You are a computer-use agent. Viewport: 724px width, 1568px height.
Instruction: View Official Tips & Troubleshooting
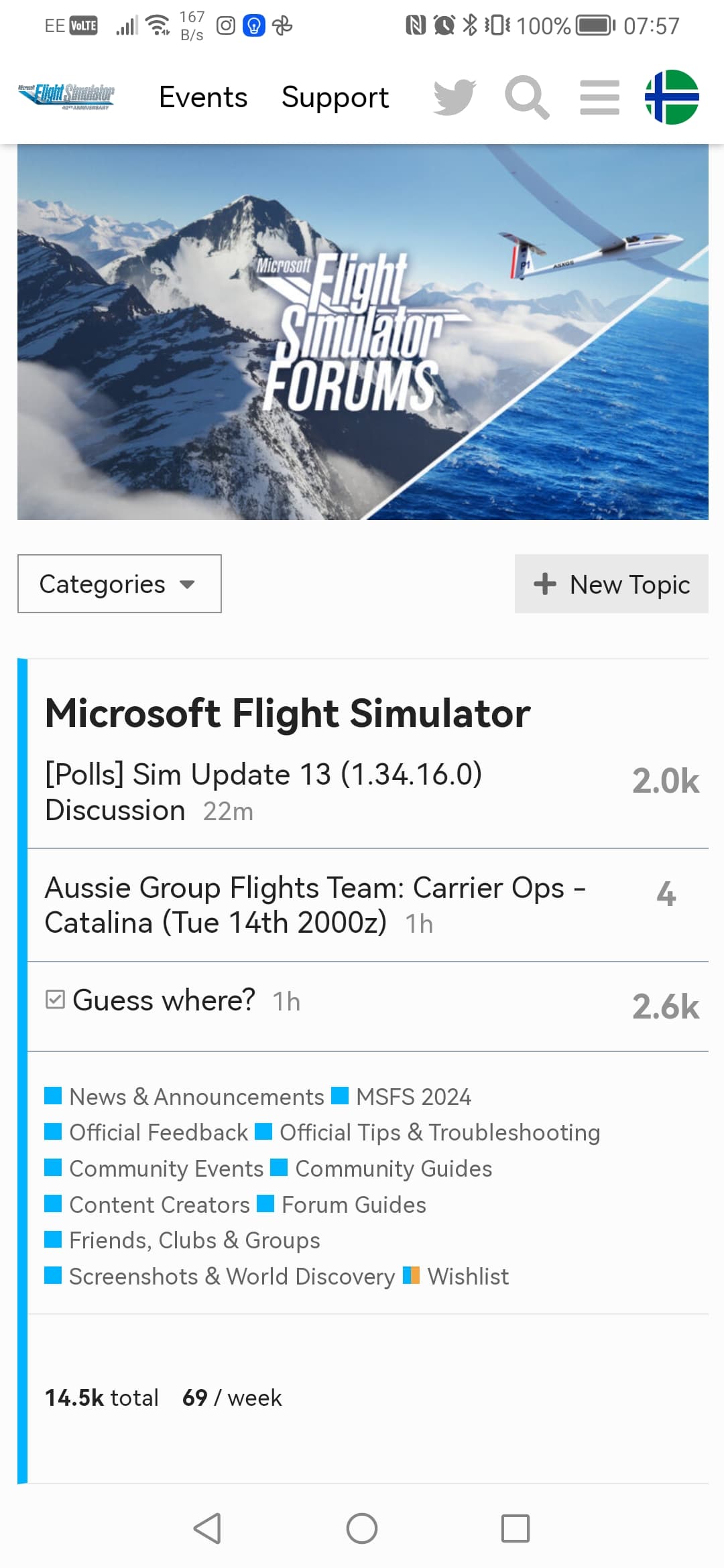tap(439, 1132)
